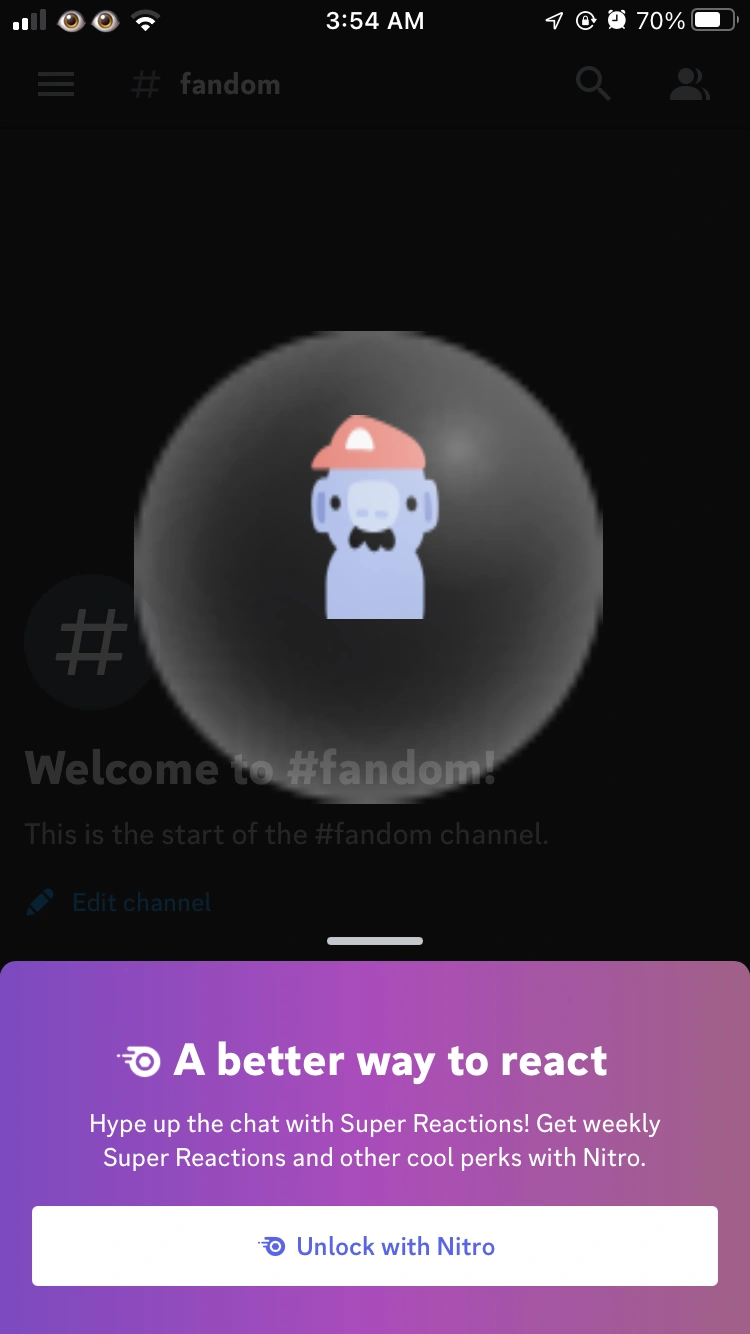Search in the fandom channel

pyautogui.click(x=593, y=85)
